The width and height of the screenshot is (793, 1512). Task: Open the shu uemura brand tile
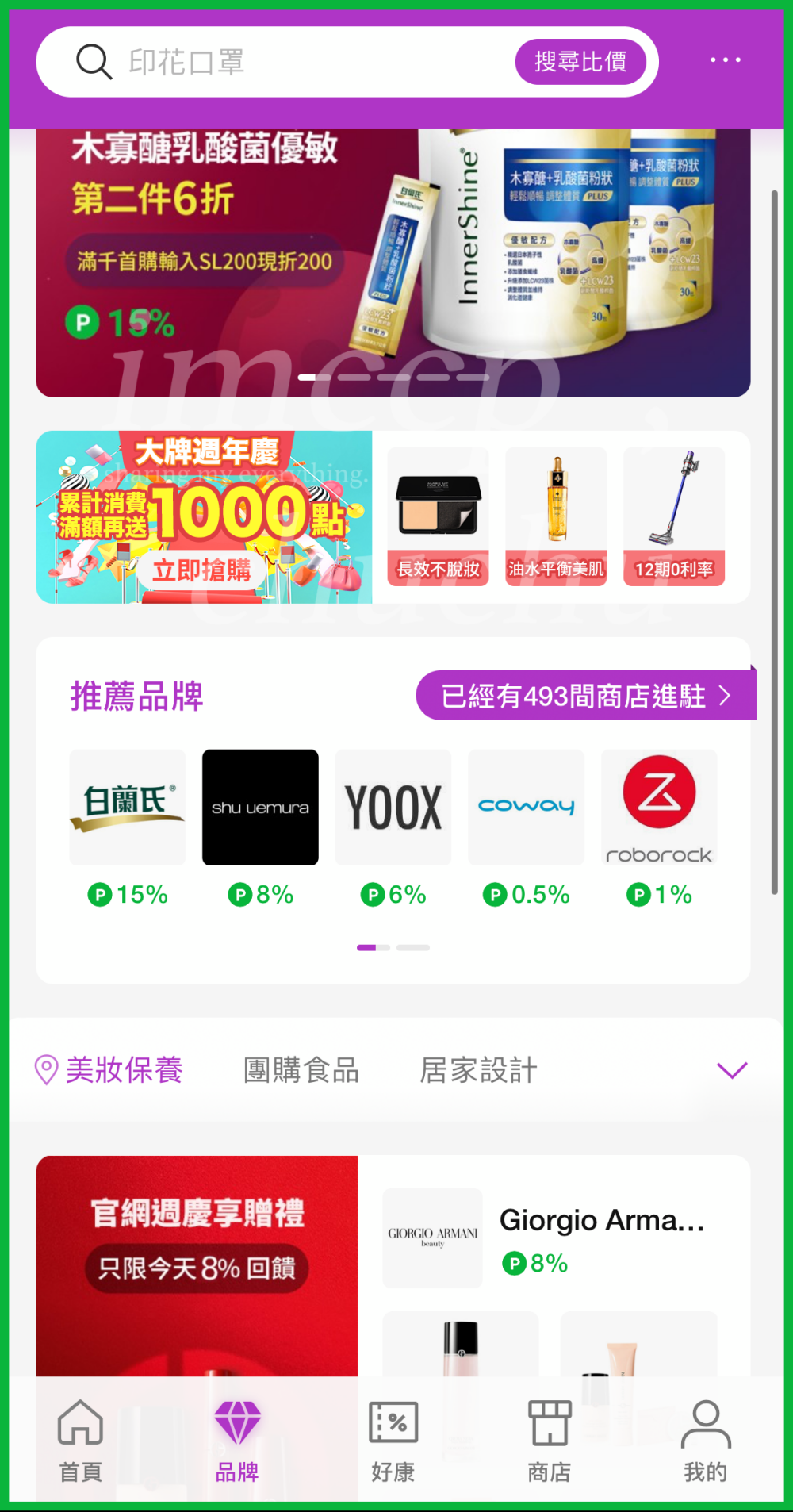[x=260, y=808]
